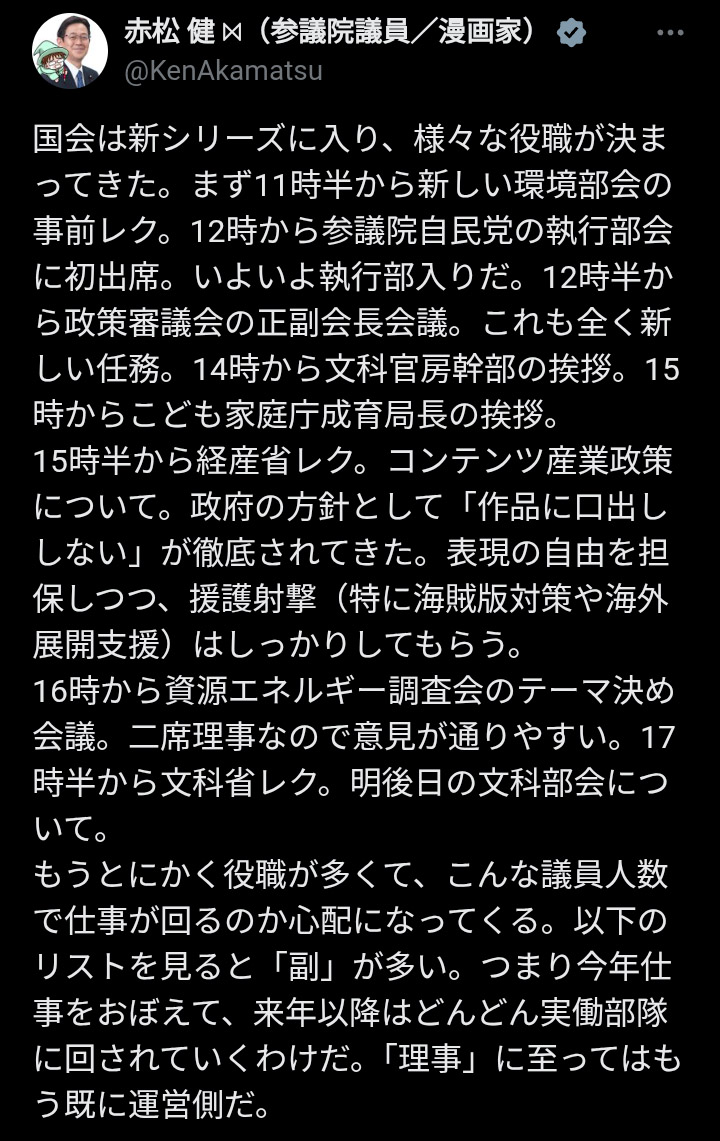
Task: Open the @KenAkamatsu profile handle
Action: click(x=222, y=72)
